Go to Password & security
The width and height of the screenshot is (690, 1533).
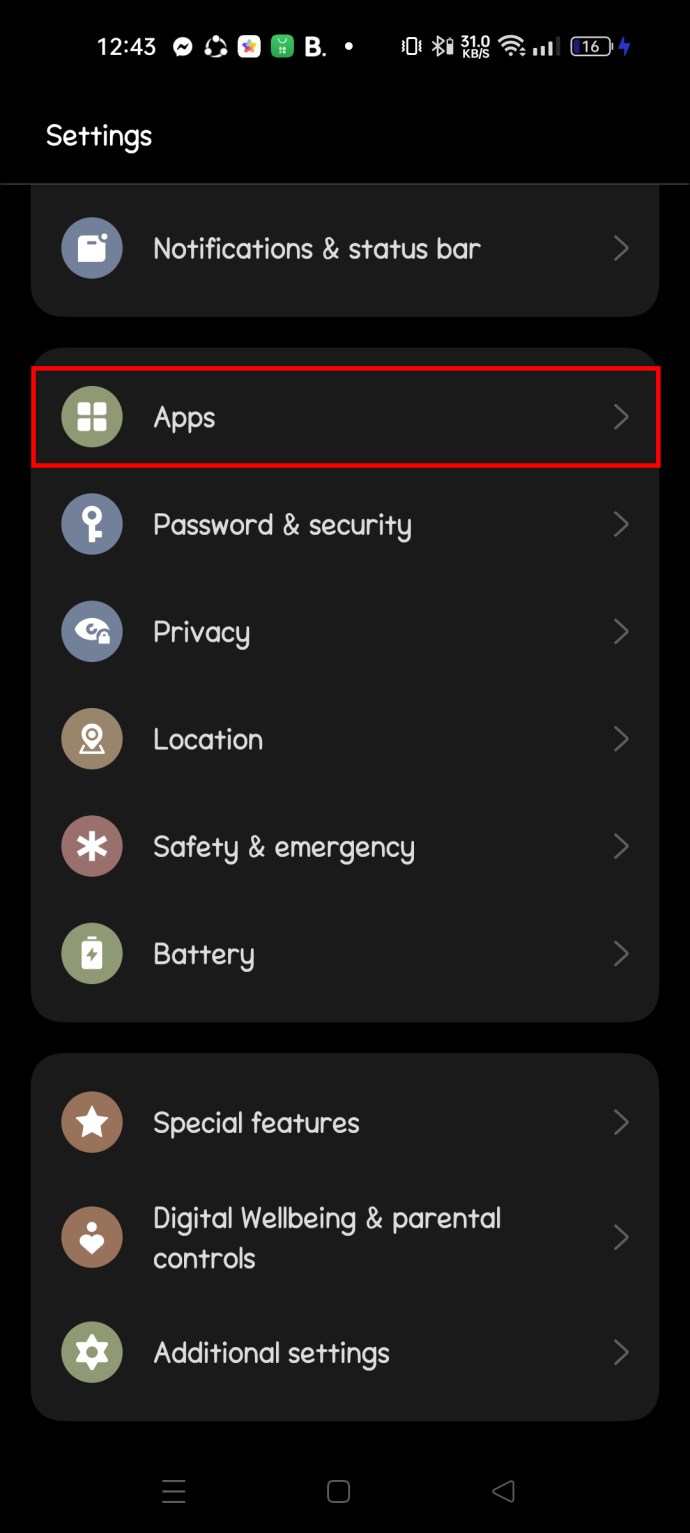pyautogui.click(x=344, y=525)
